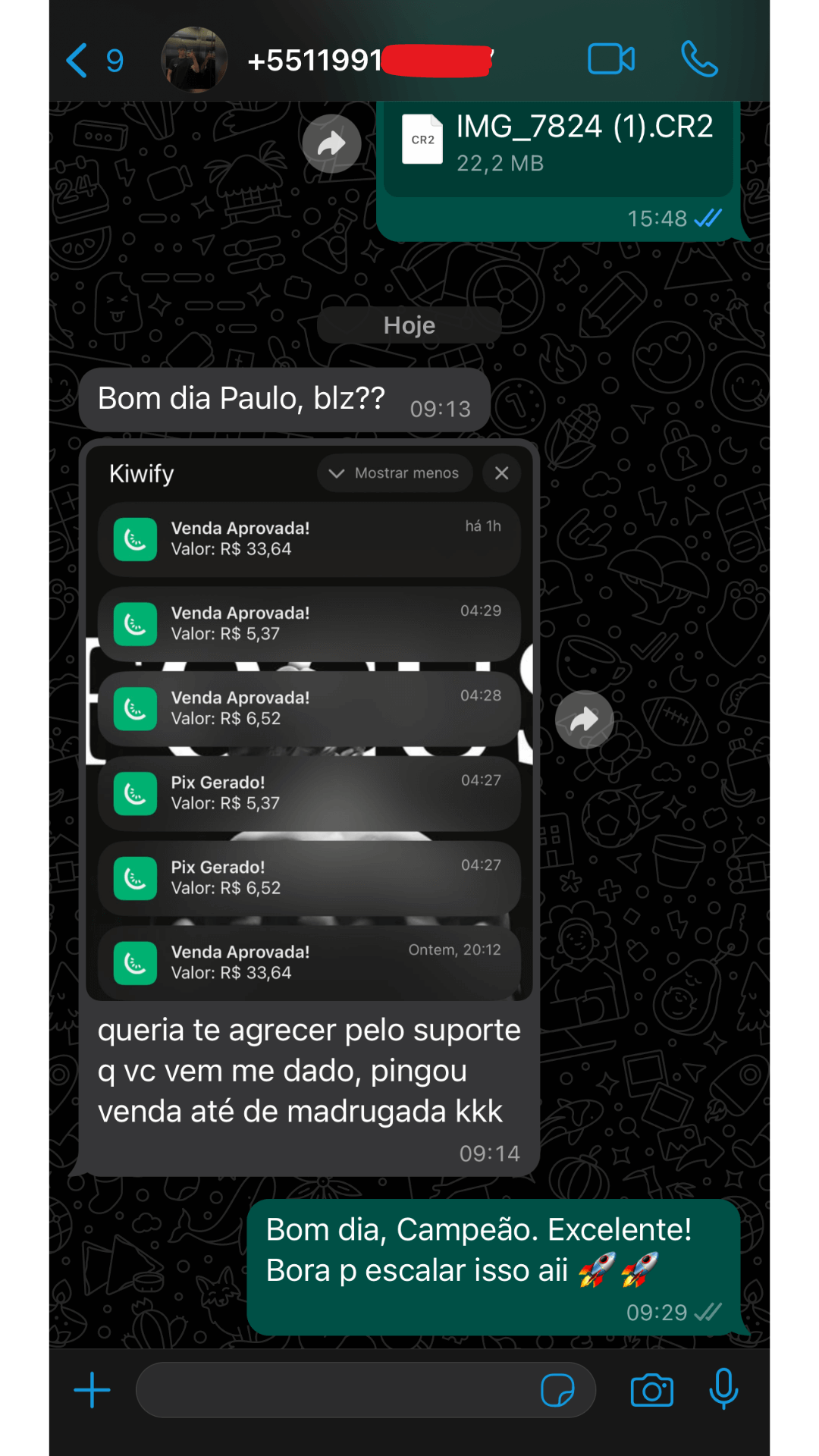Open the sticker picker
Viewport: 819px width, 1456px height.
point(557,1390)
